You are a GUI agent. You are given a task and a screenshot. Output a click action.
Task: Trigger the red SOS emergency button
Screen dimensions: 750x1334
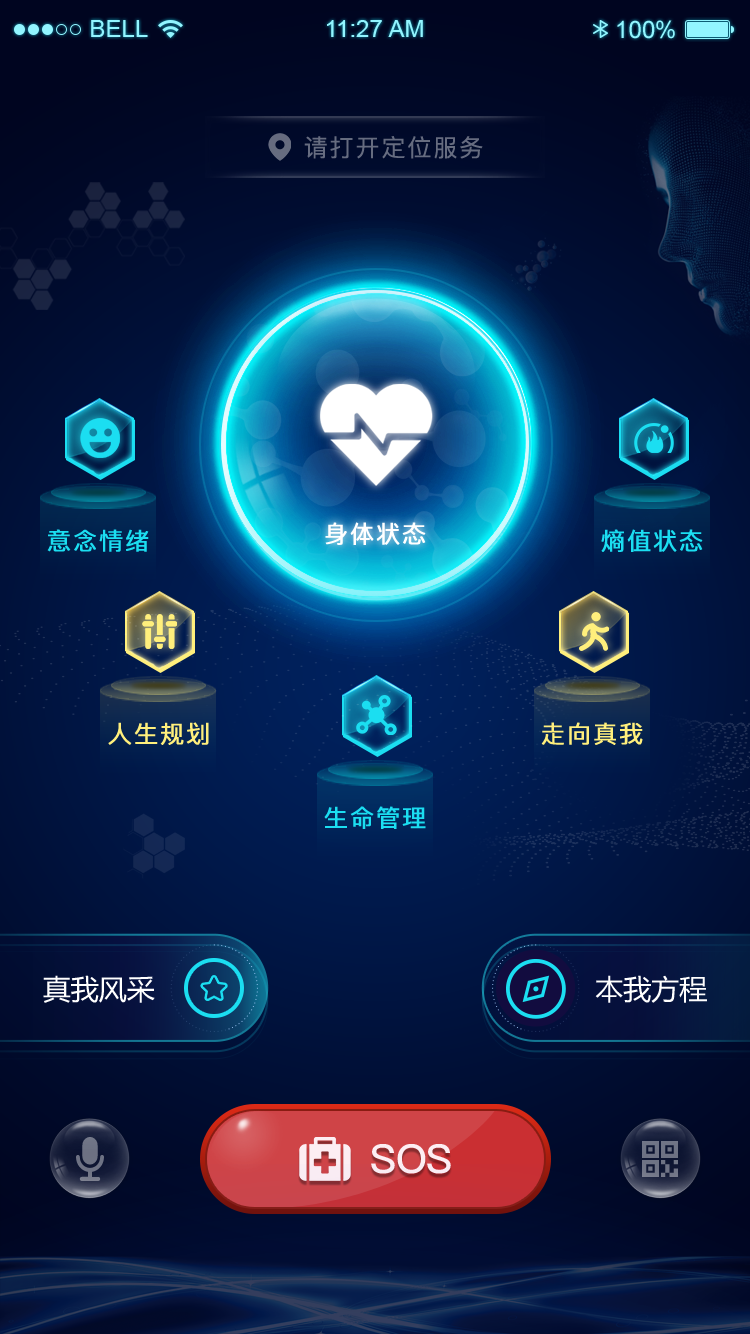[376, 1159]
